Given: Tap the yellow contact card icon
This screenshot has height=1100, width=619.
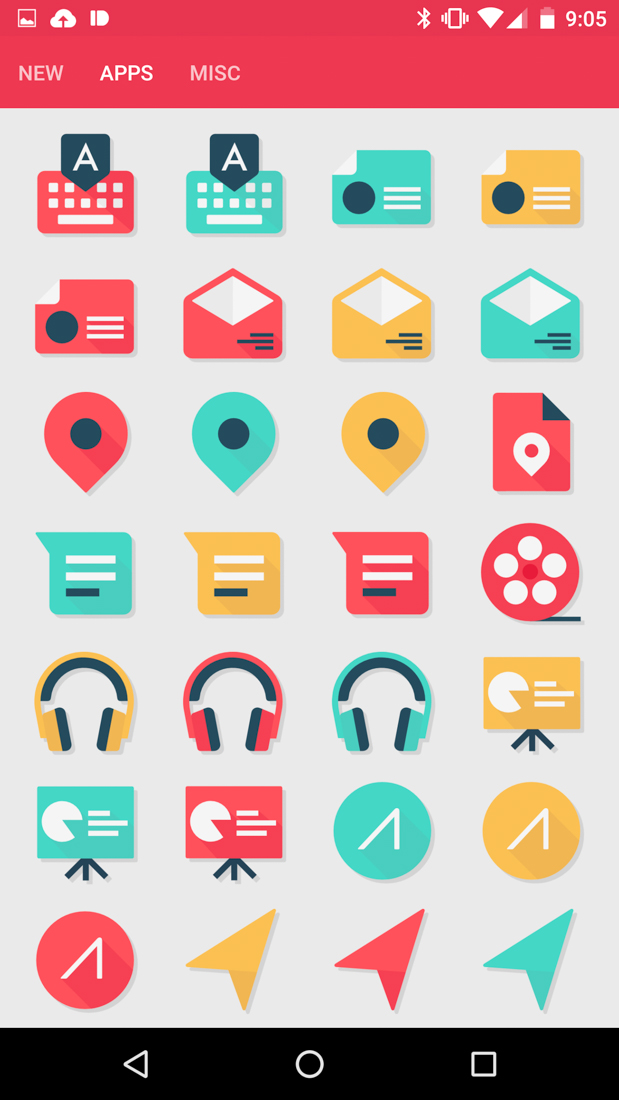Looking at the screenshot, I should point(531,188).
